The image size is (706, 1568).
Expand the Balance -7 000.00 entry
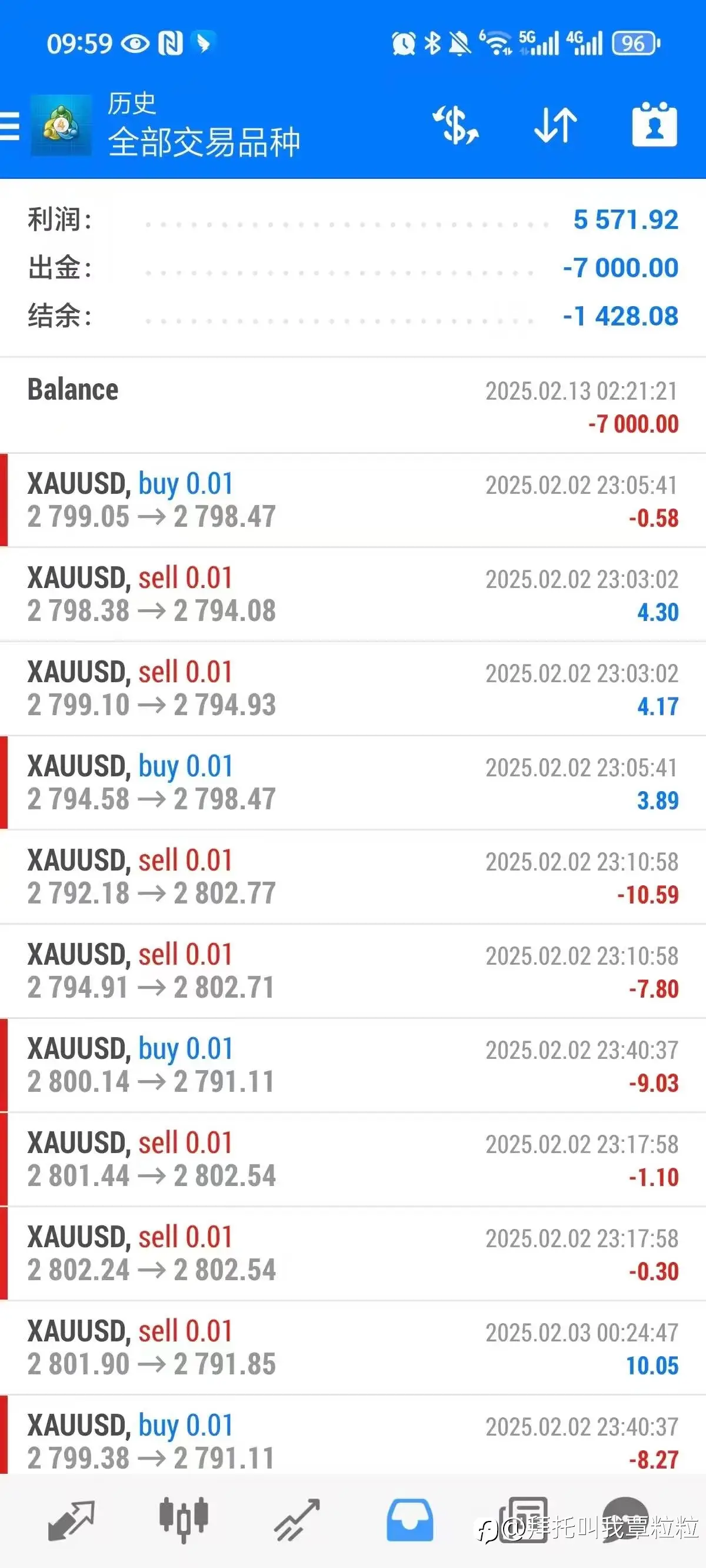tap(353, 406)
